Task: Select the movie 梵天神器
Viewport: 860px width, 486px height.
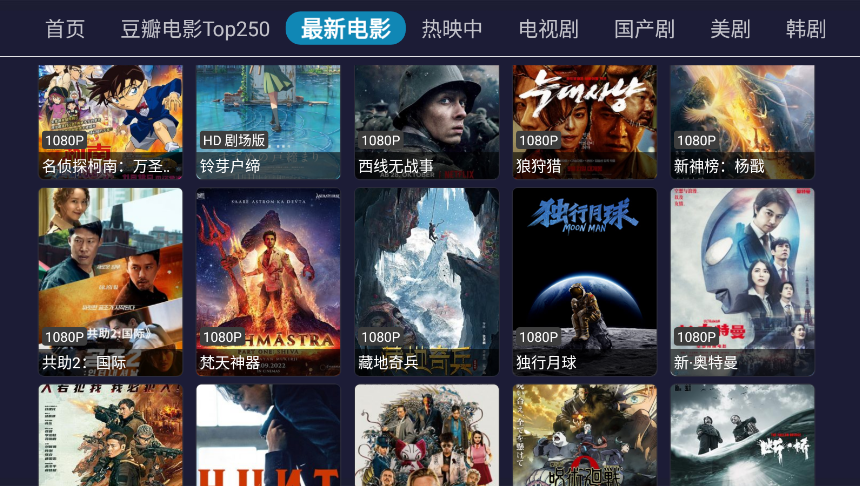Action: pos(268,281)
